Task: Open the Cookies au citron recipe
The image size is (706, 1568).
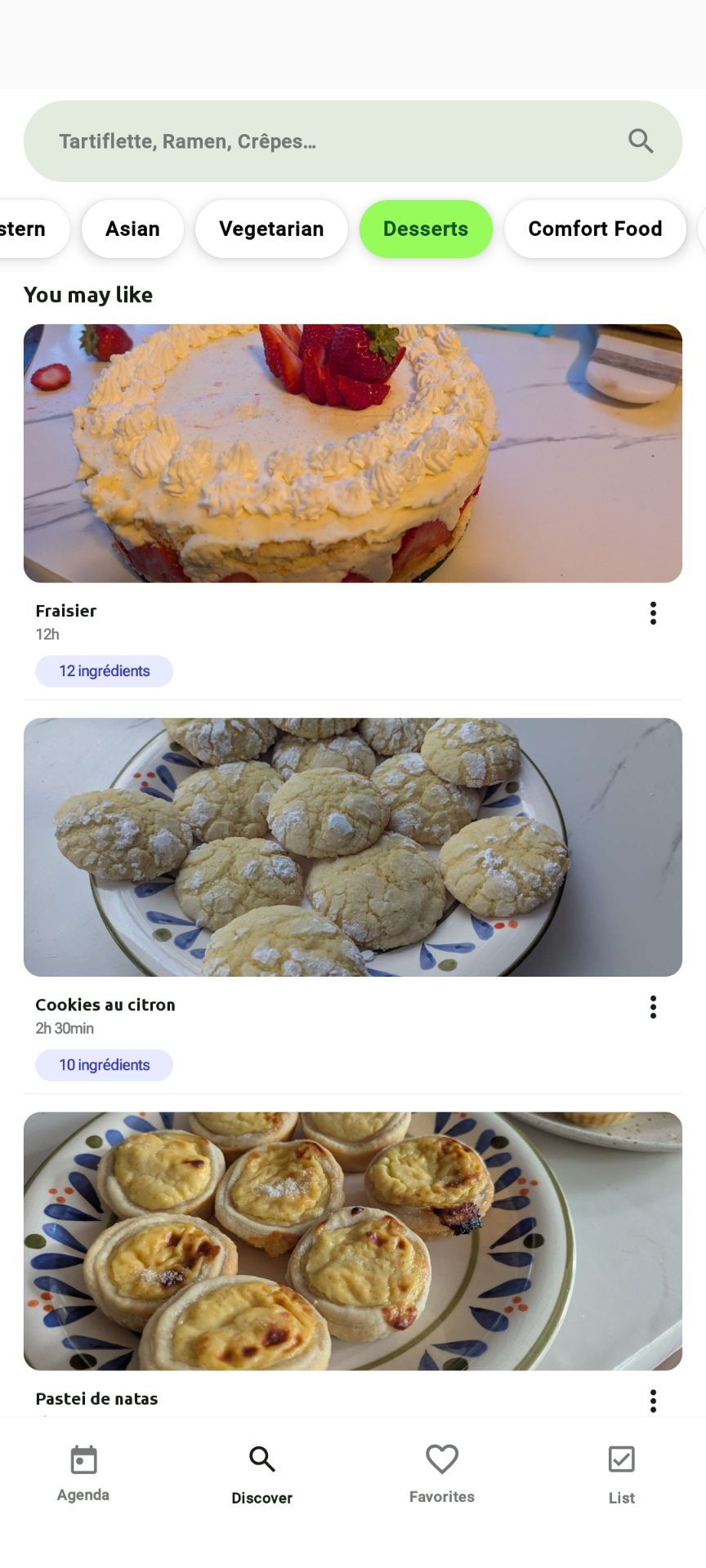Action: (354, 848)
